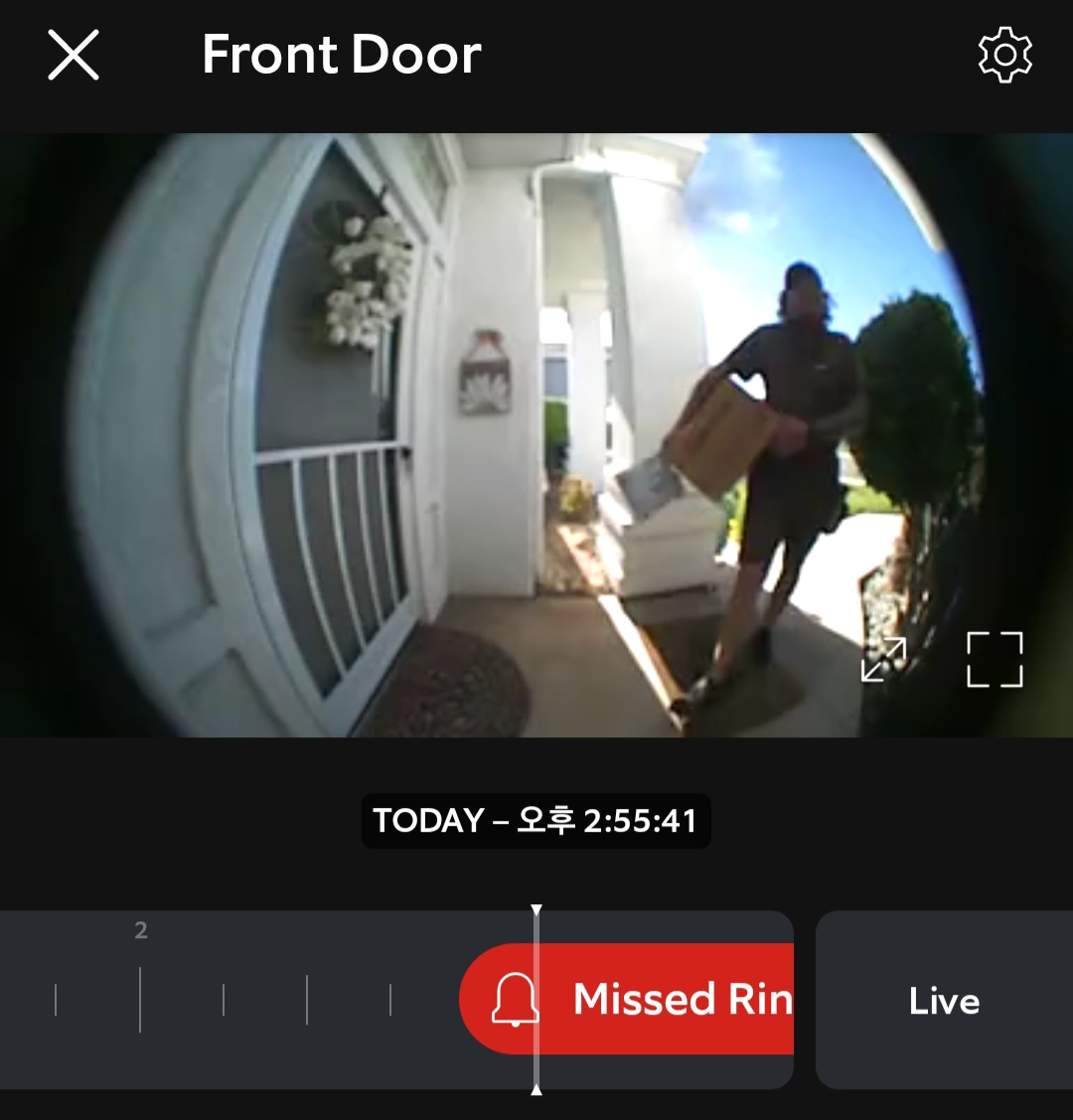Close the Front Door camera view
This screenshot has height=1120, width=1073.
tap(74, 55)
